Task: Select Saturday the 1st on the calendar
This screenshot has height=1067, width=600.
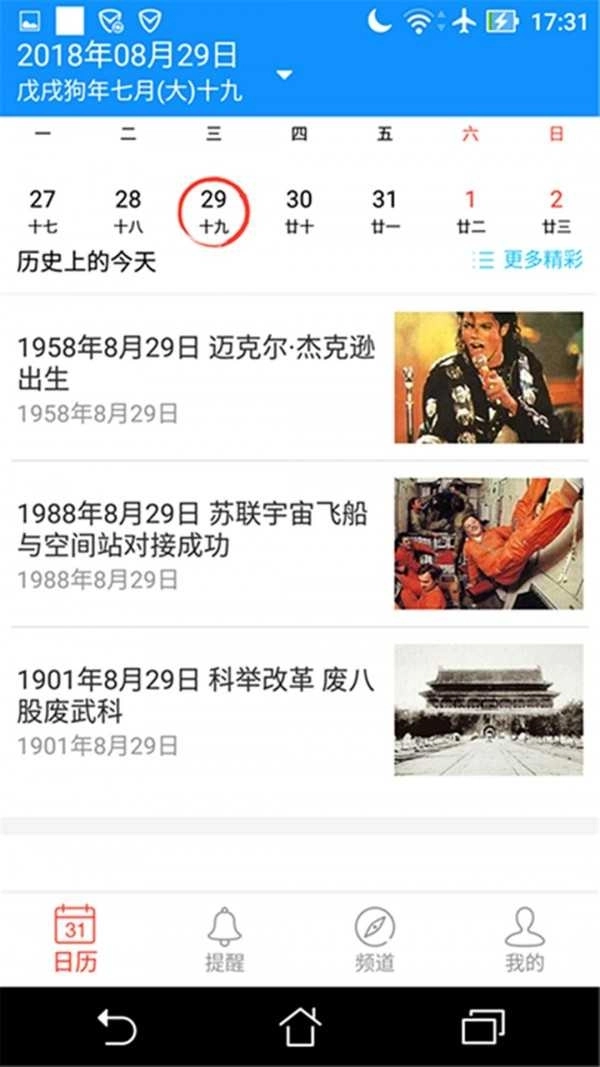Action: (470, 210)
